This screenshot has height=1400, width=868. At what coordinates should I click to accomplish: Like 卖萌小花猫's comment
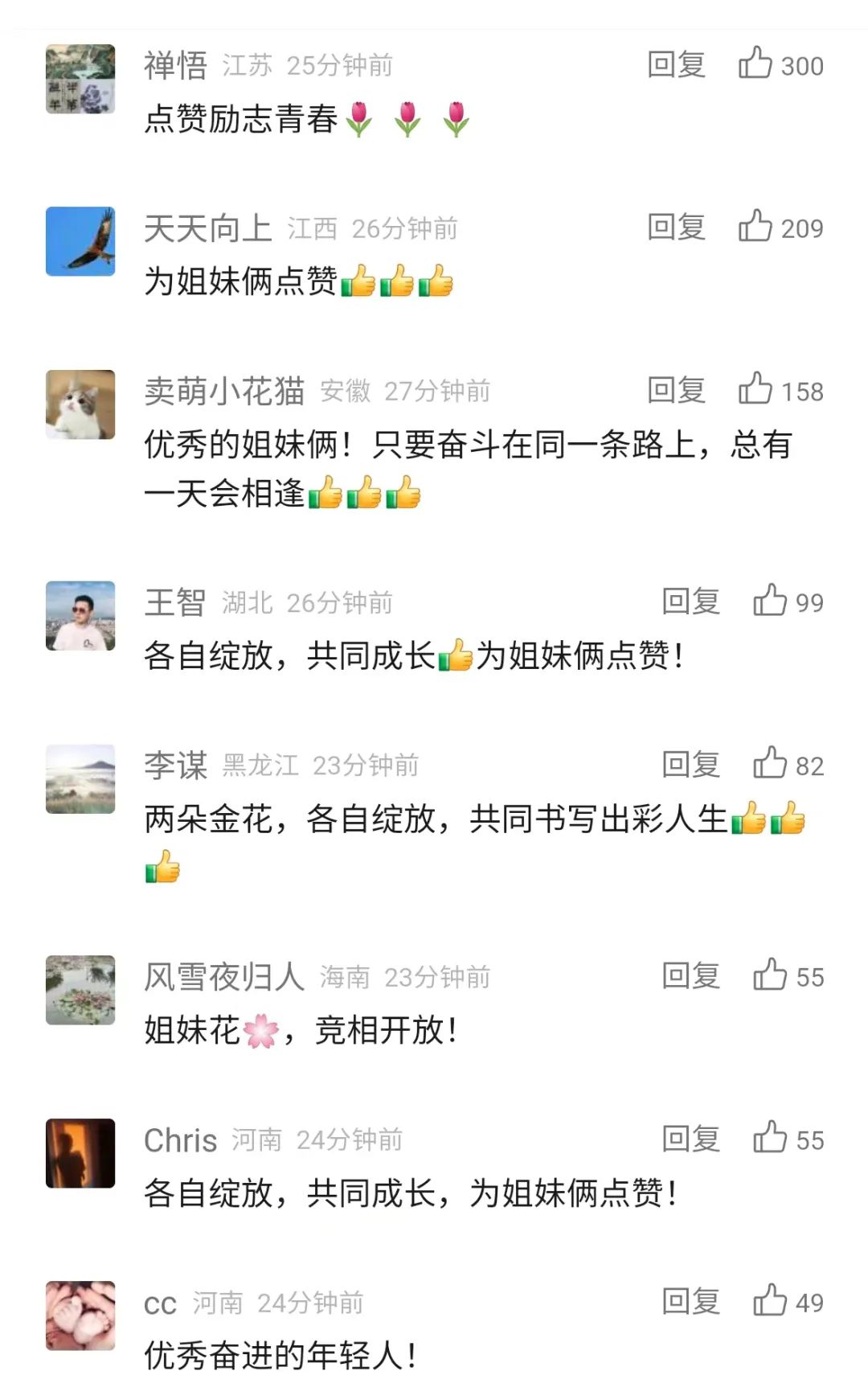[x=755, y=390]
